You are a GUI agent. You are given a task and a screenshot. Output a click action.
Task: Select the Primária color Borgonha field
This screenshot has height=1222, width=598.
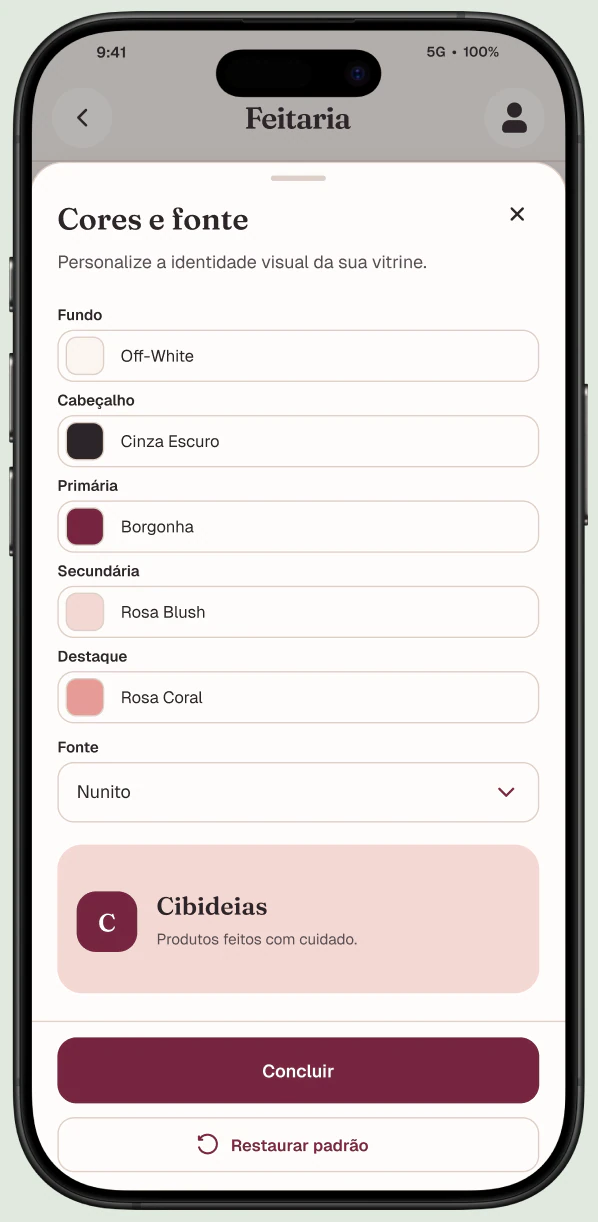[298, 527]
